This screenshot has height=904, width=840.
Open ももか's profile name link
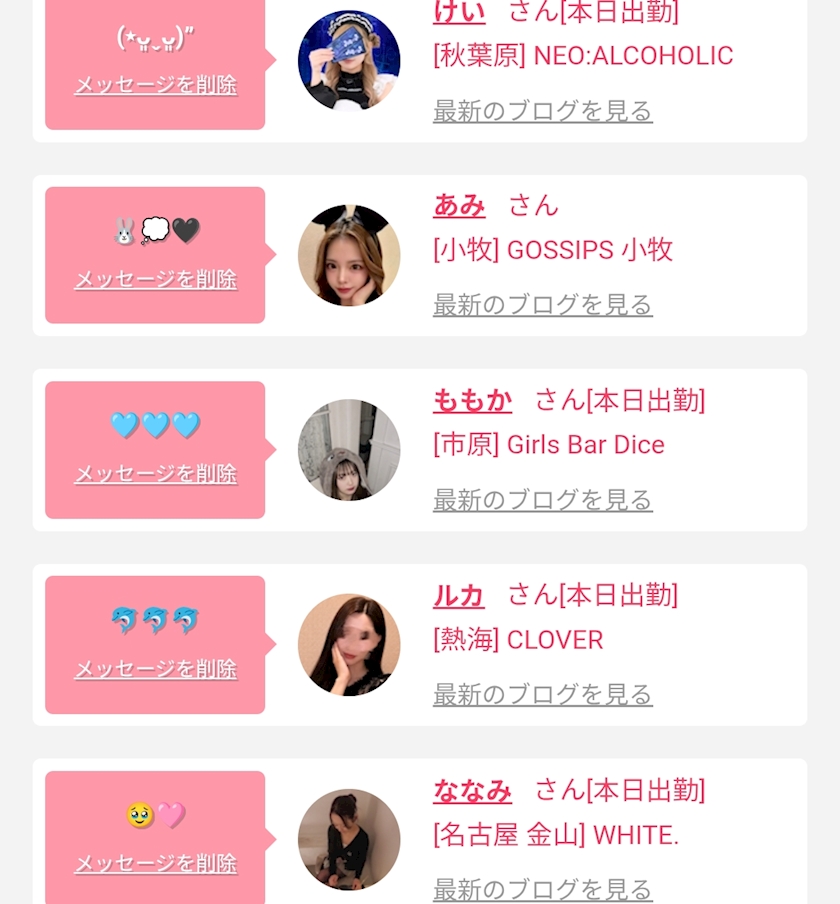[x=473, y=400]
